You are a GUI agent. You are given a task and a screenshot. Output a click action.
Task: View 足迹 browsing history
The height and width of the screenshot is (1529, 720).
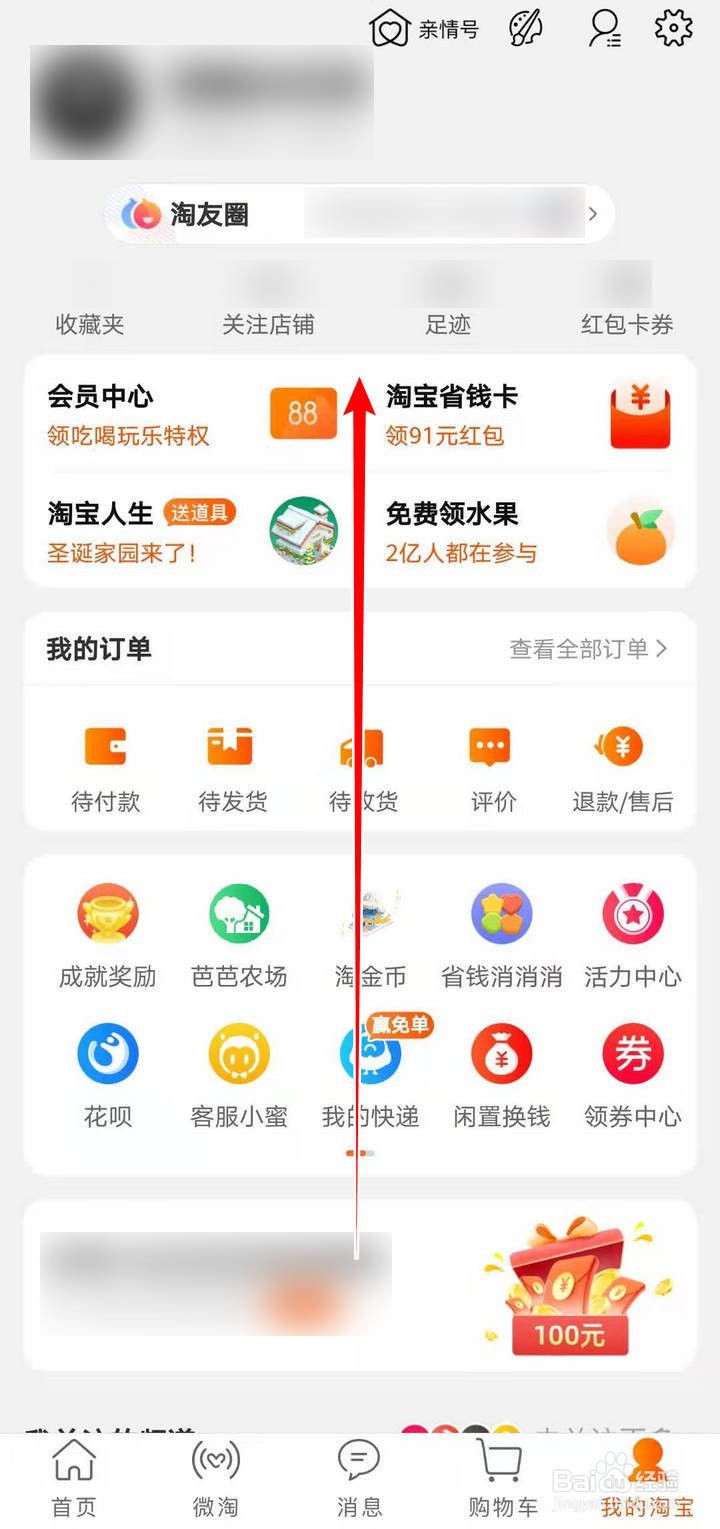[447, 323]
